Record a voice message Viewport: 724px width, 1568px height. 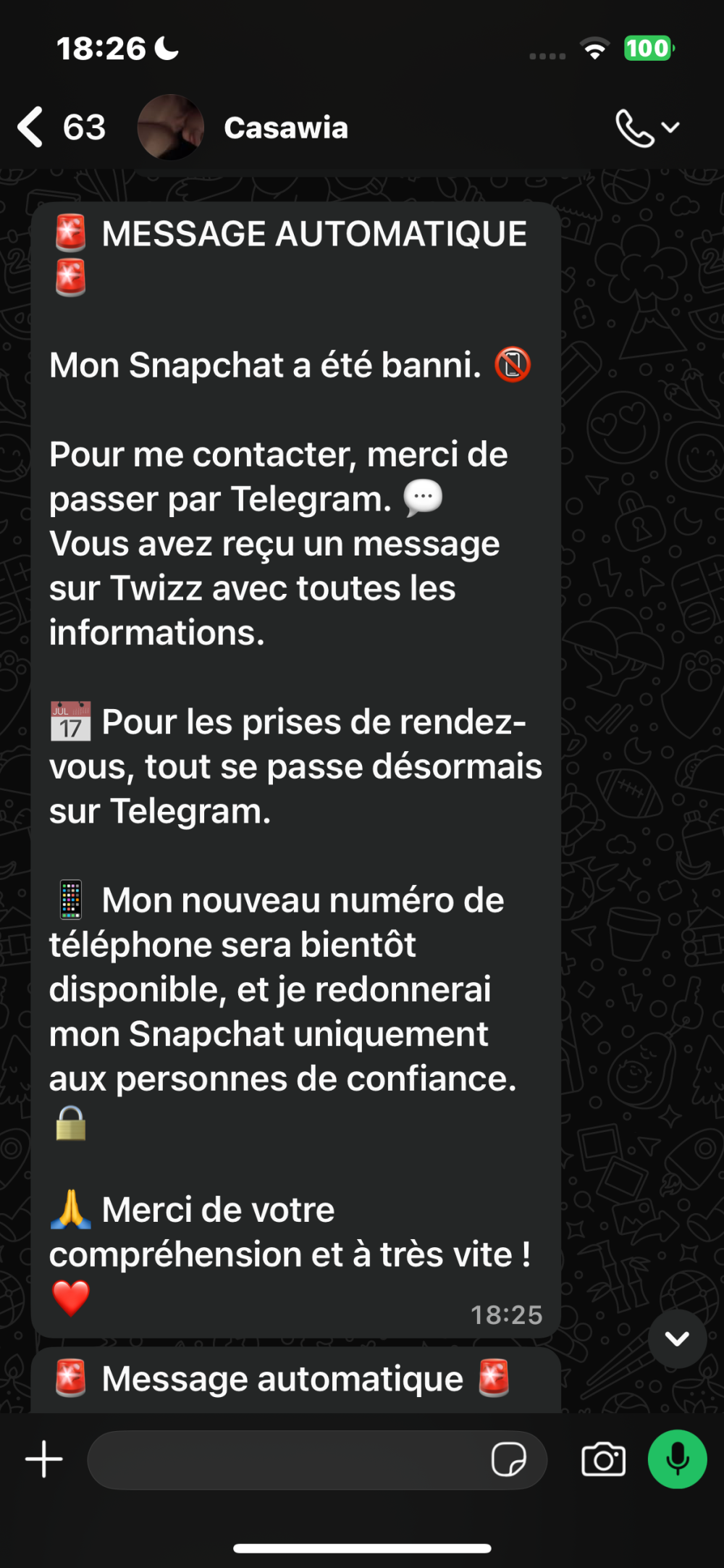click(x=677, y=1459)
